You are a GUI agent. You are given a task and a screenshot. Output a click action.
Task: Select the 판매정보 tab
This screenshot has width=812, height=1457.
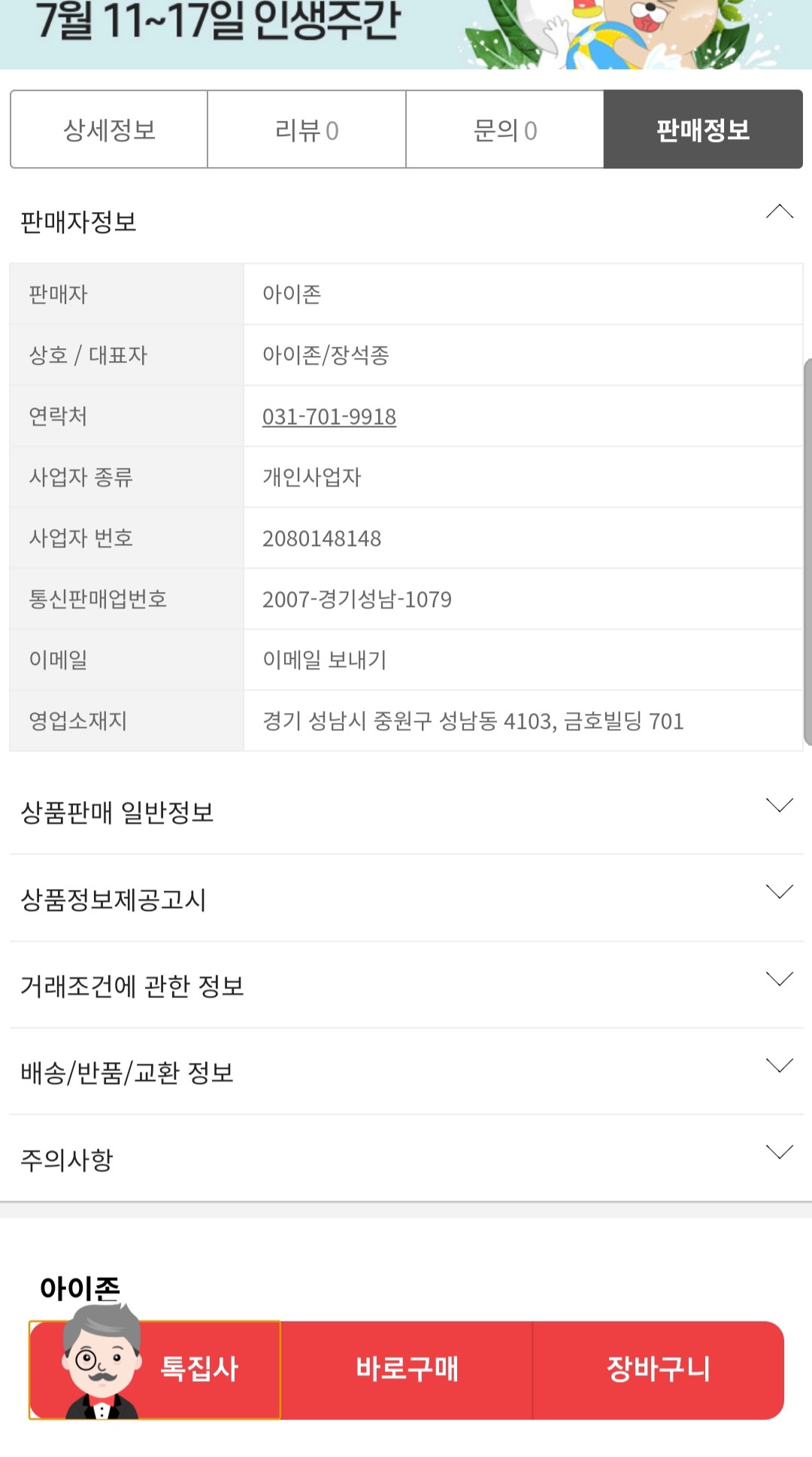(x=703, y=129)
